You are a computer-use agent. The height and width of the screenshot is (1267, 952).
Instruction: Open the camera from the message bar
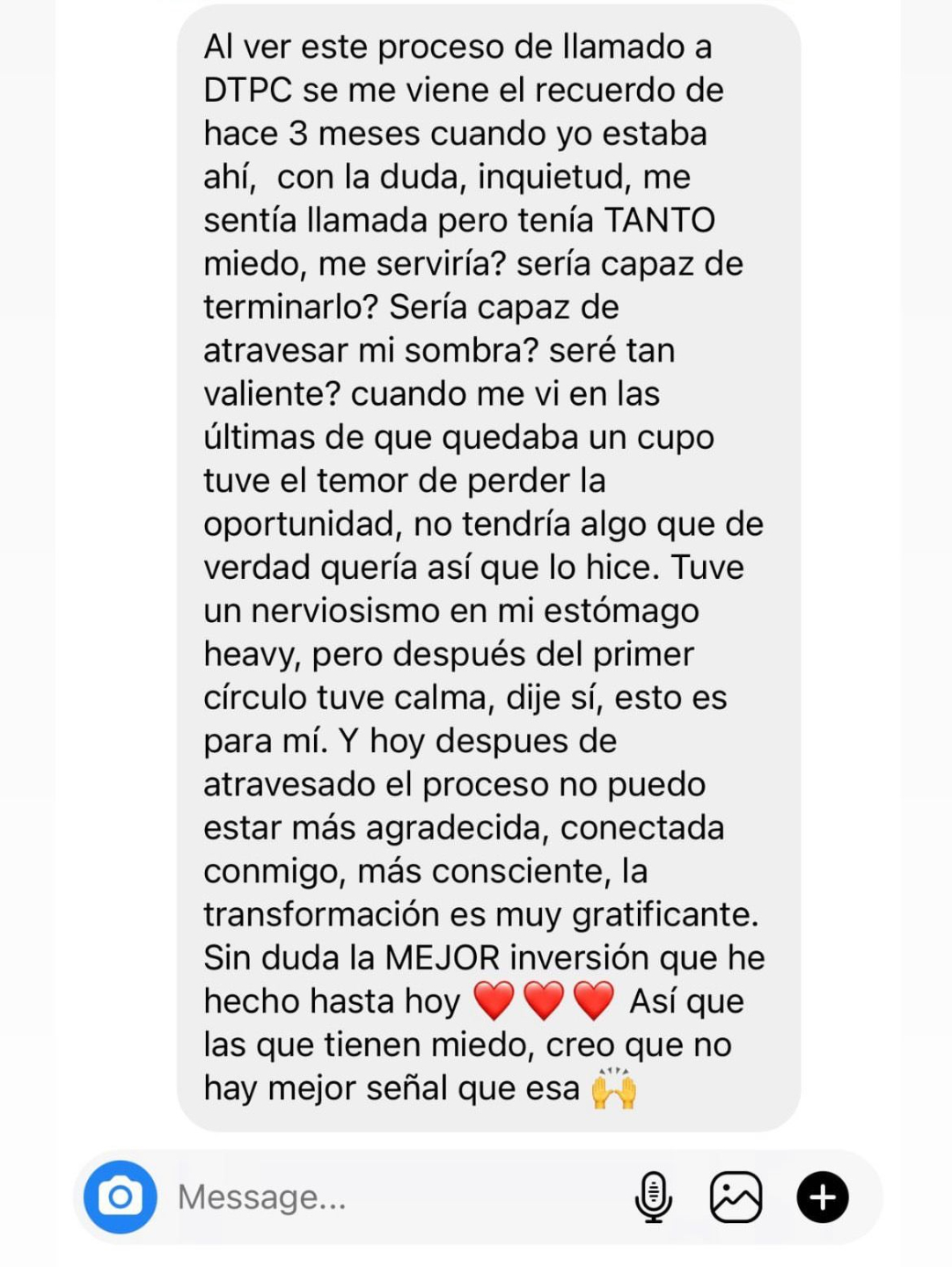click(x=121, y=1197)
